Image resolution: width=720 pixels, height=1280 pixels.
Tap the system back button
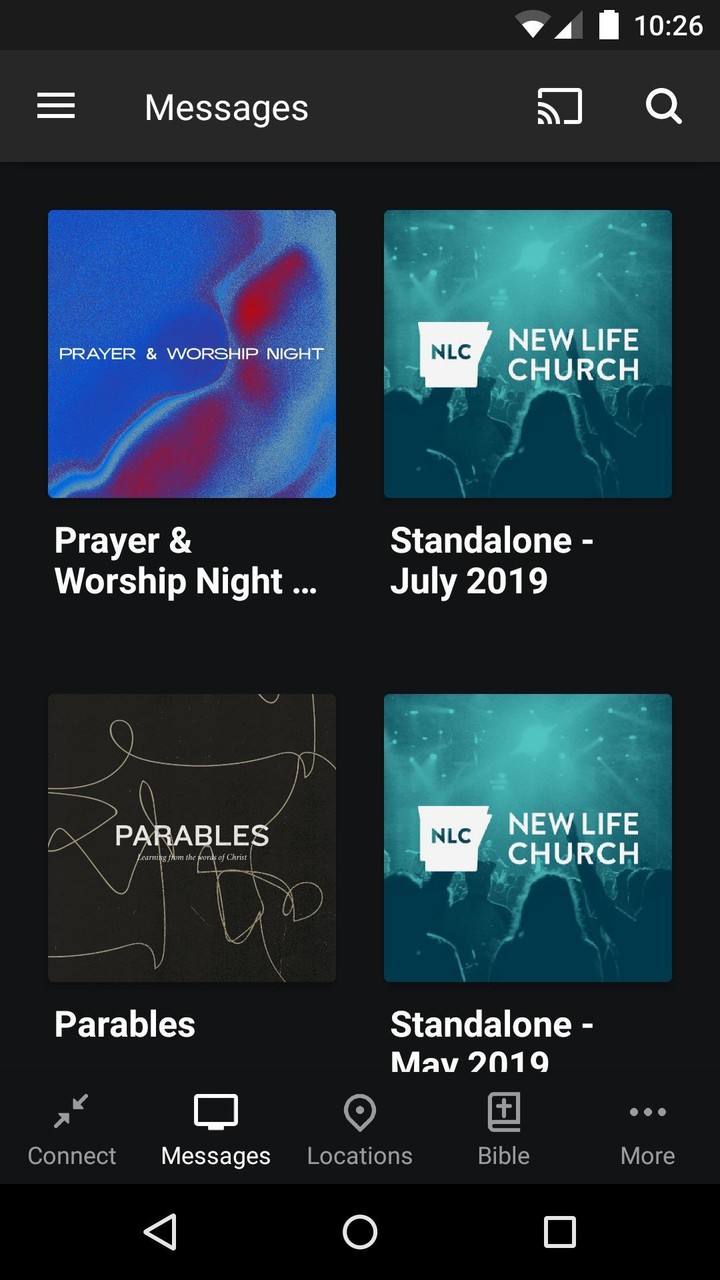click(160, 1232)
